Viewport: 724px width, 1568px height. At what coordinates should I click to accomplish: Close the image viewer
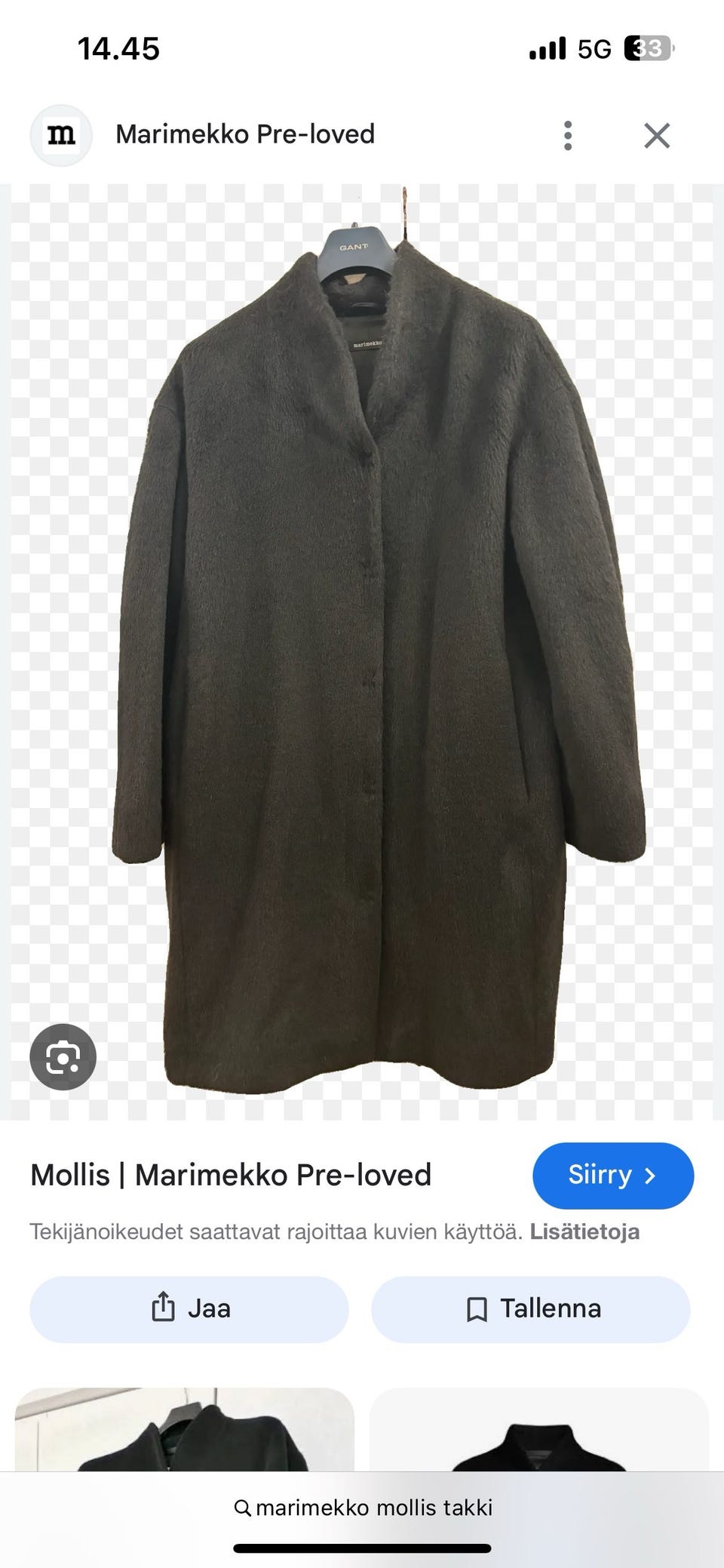click(657, 136)
